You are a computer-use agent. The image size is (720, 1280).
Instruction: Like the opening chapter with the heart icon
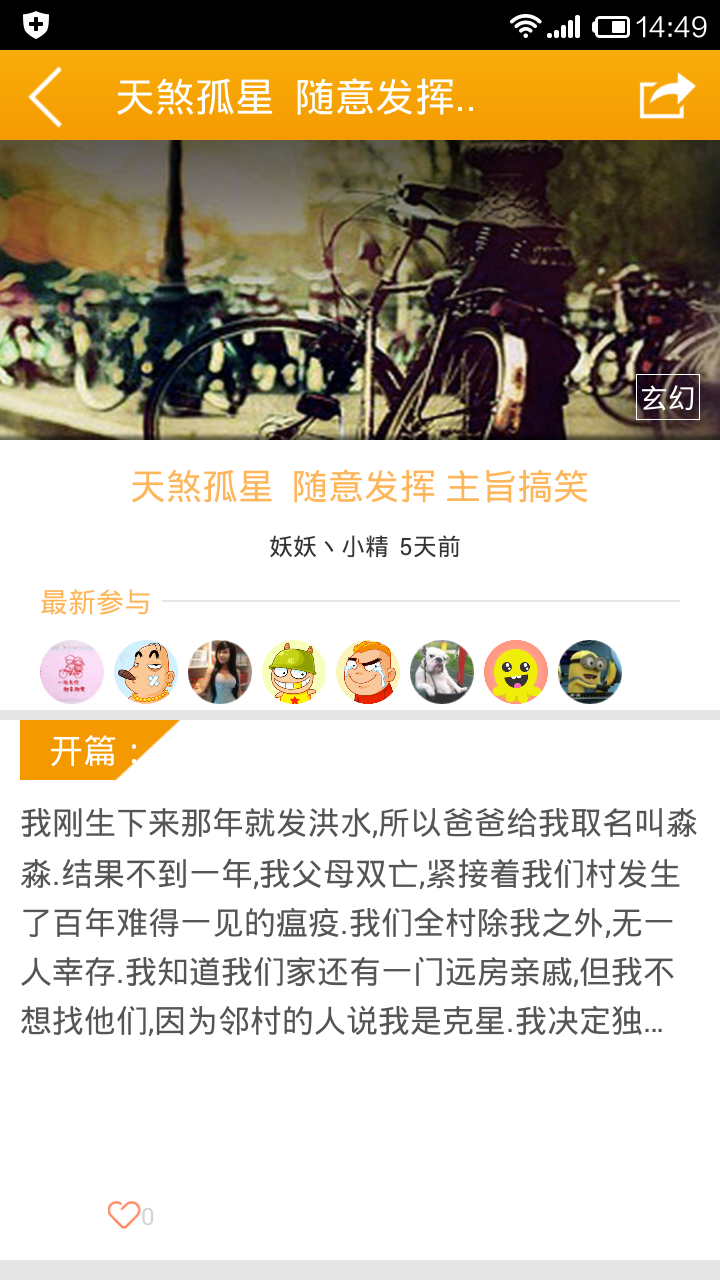[x=124, y=1215]
